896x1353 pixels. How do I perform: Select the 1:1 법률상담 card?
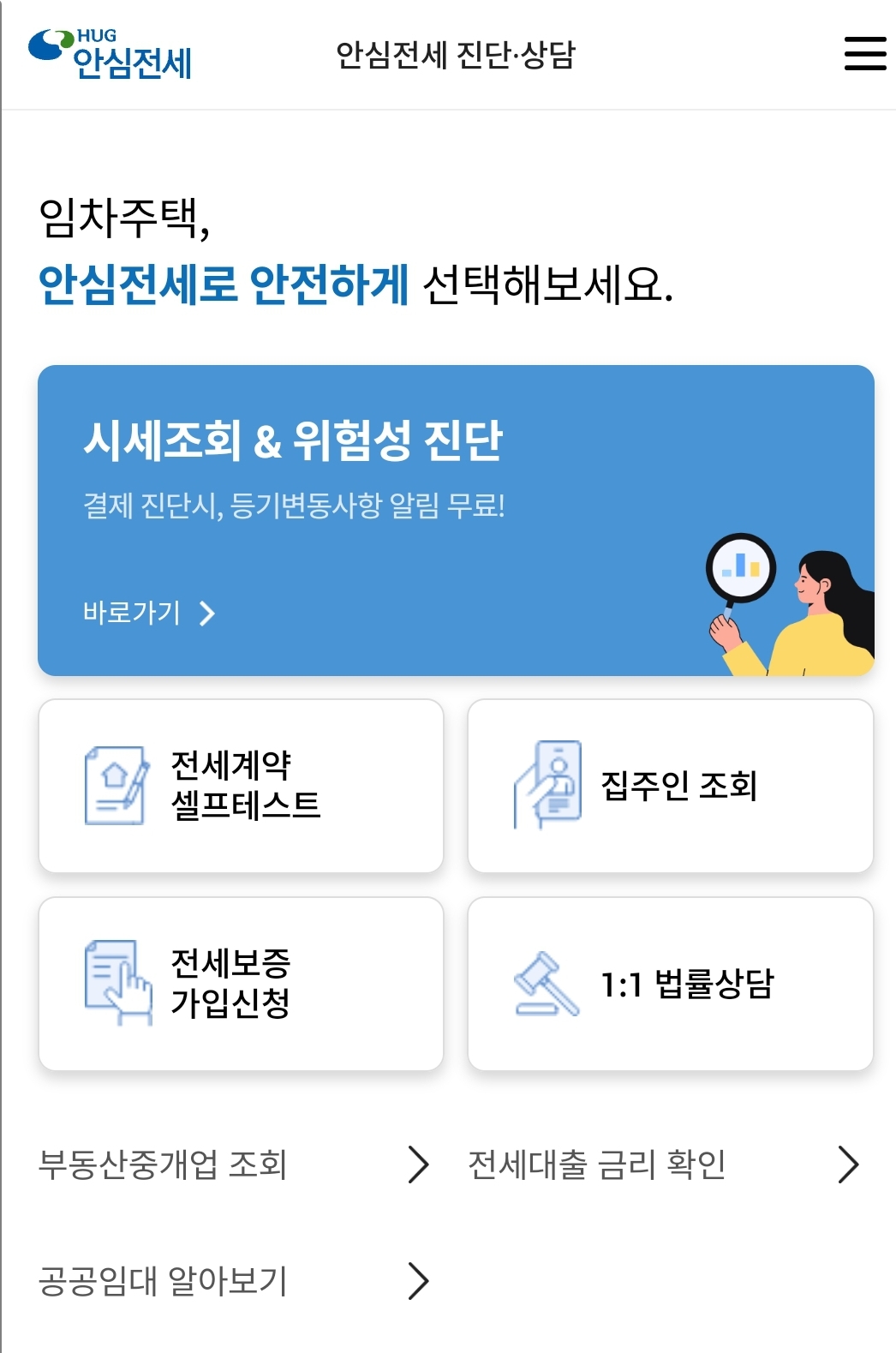[x=672, y=984]
